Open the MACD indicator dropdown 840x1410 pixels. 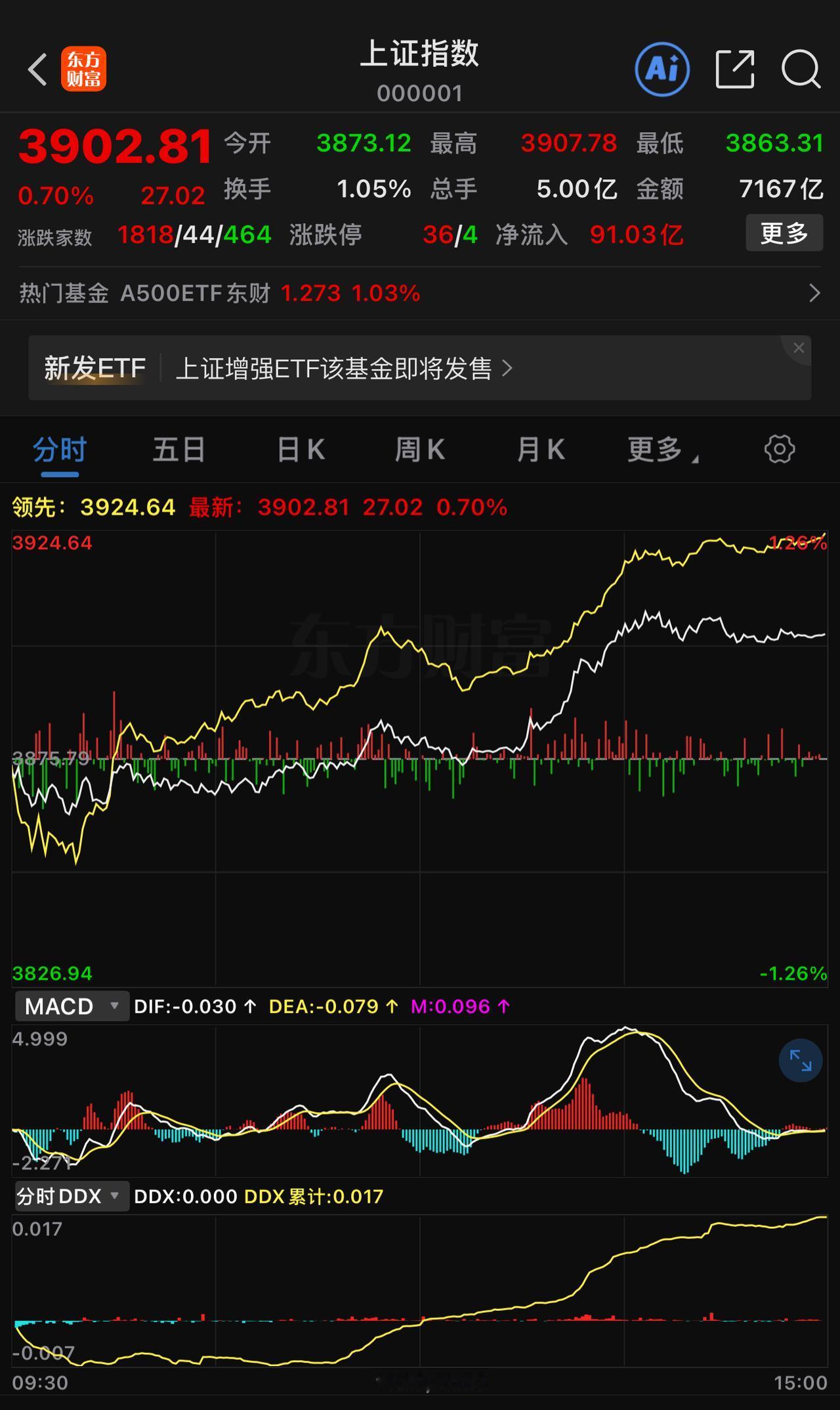point(72,1006)
